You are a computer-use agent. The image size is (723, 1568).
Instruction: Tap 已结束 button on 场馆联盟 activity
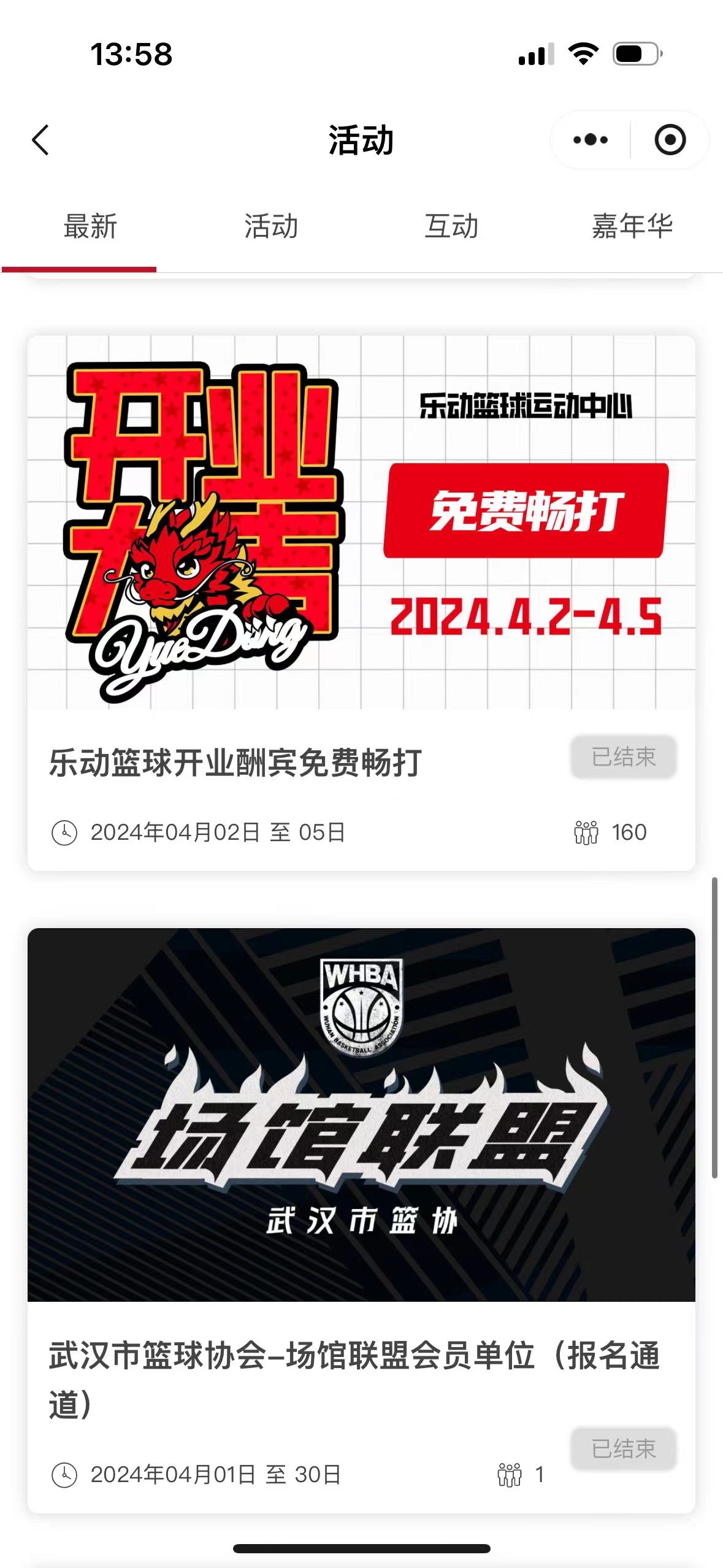click(x=623, y=1448)
